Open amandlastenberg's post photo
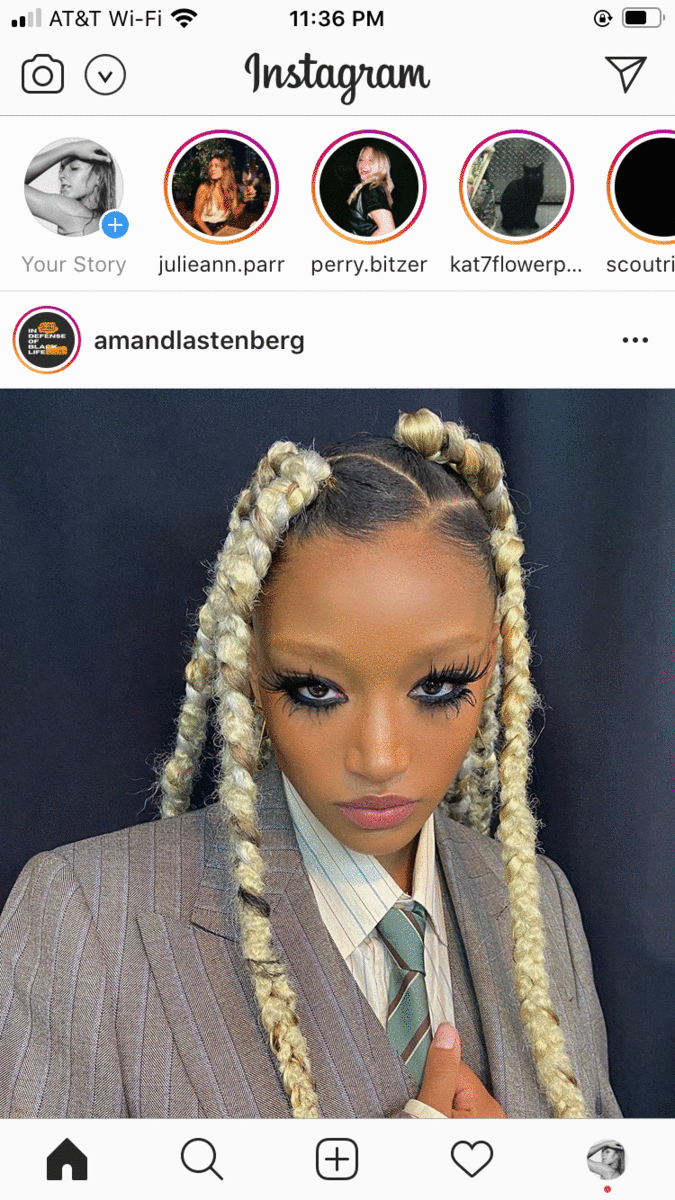The image size is (675, 1200). (337, 750)
